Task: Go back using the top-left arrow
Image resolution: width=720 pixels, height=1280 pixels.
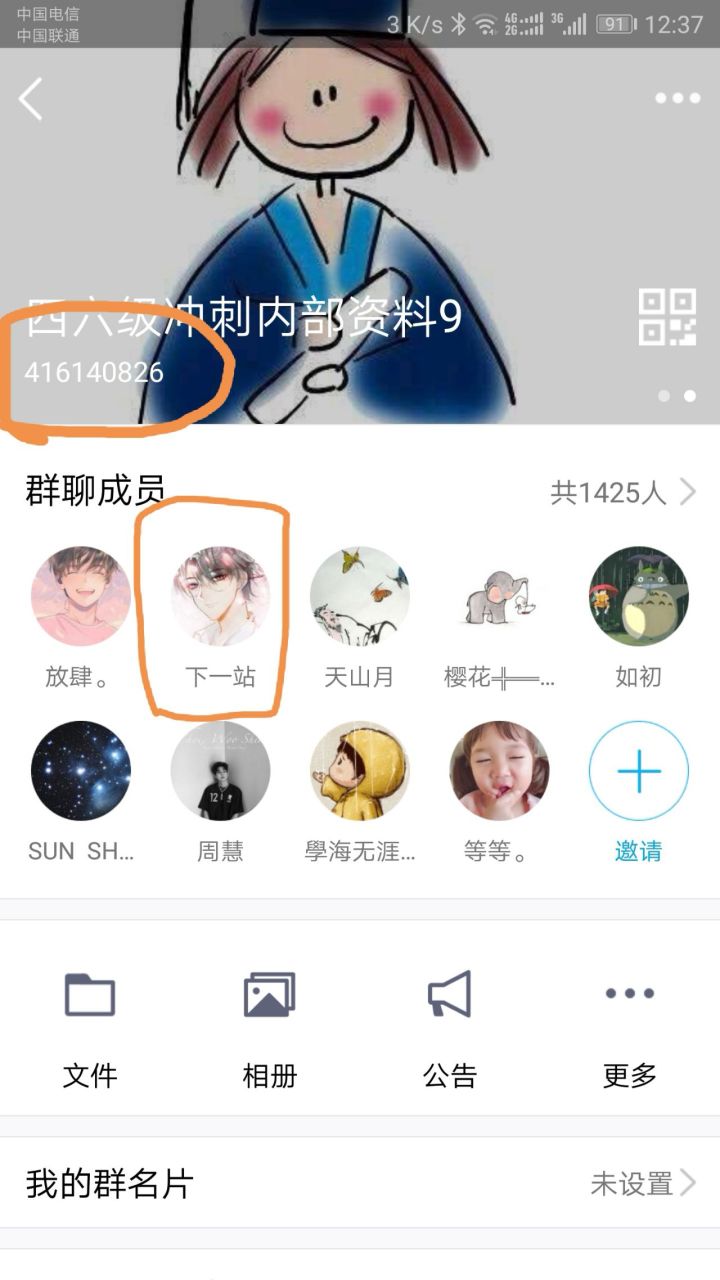Action: [32, 99]
